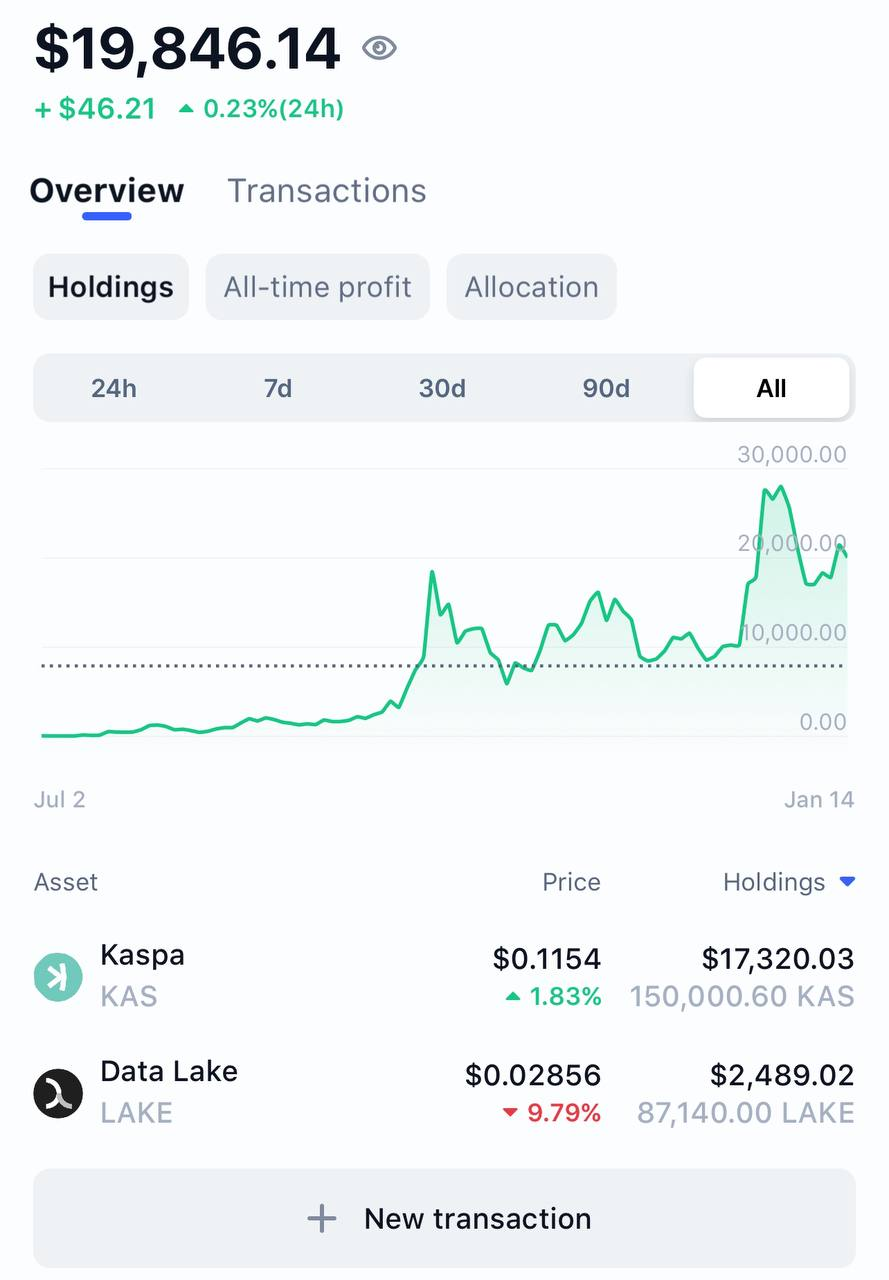Show the Holdings chart view
The image size is (889, 1280).
click(x=111, y=288)
